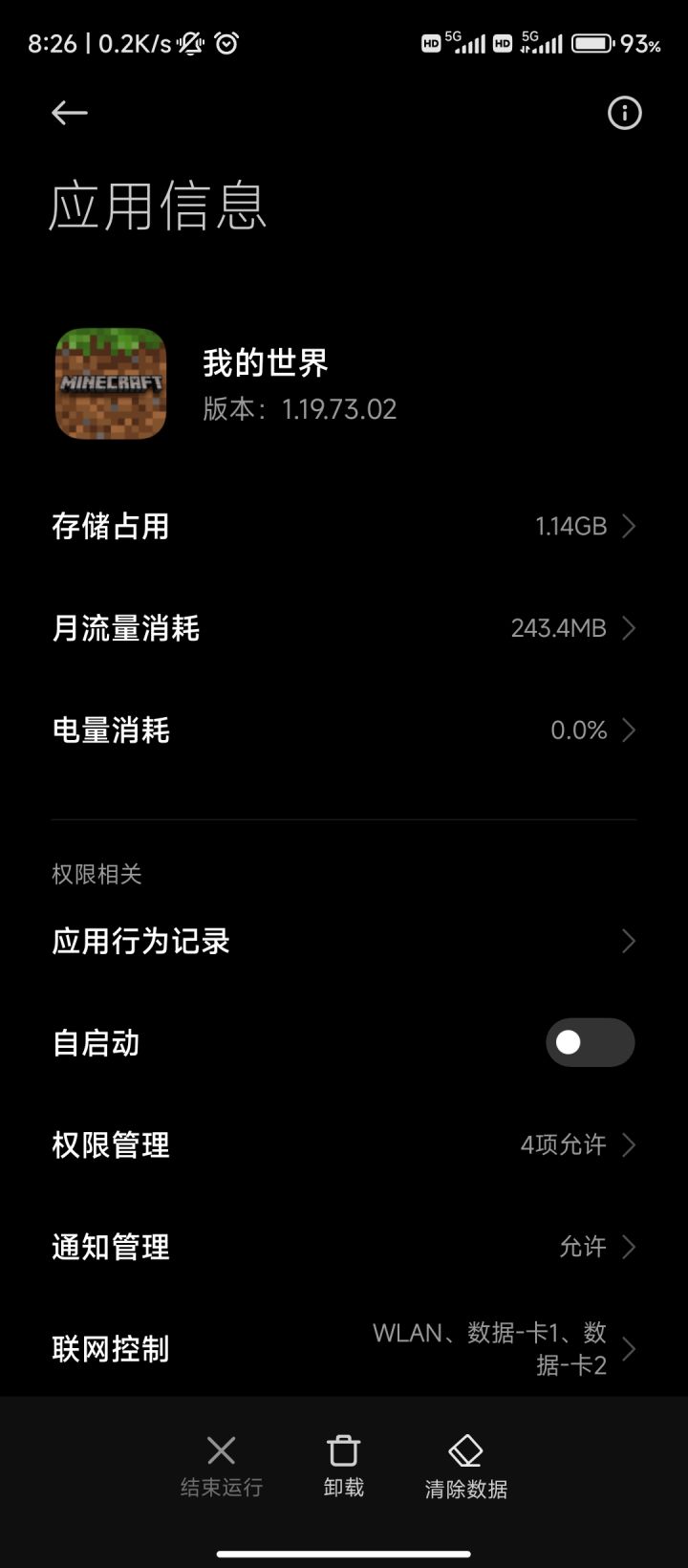Tap the 卸载 uninstall trash icon
The image size is (688, 1568).
342,1450
